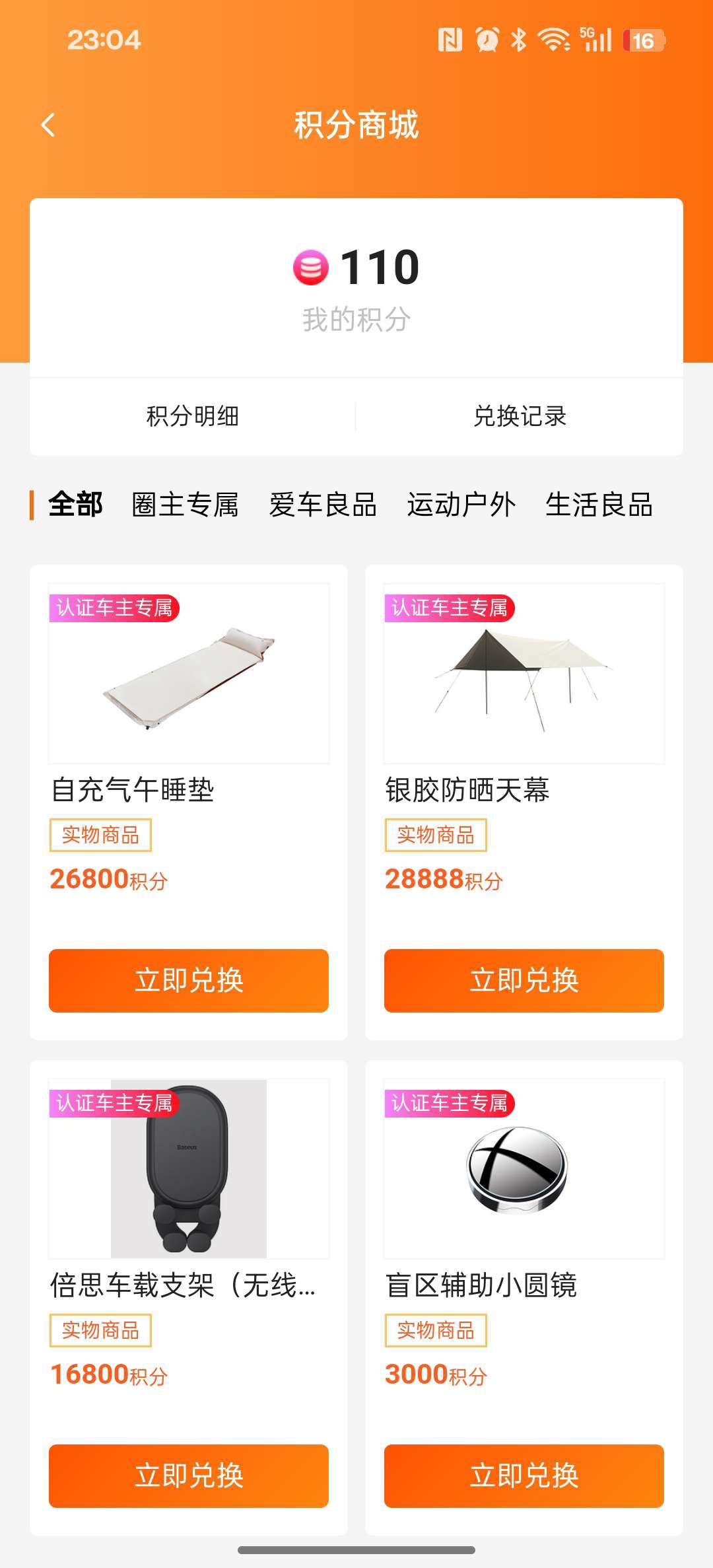713x1568 pixels.
Task: Tap the Bluetooth icon in the status bar
Action: tap(521, 40)
